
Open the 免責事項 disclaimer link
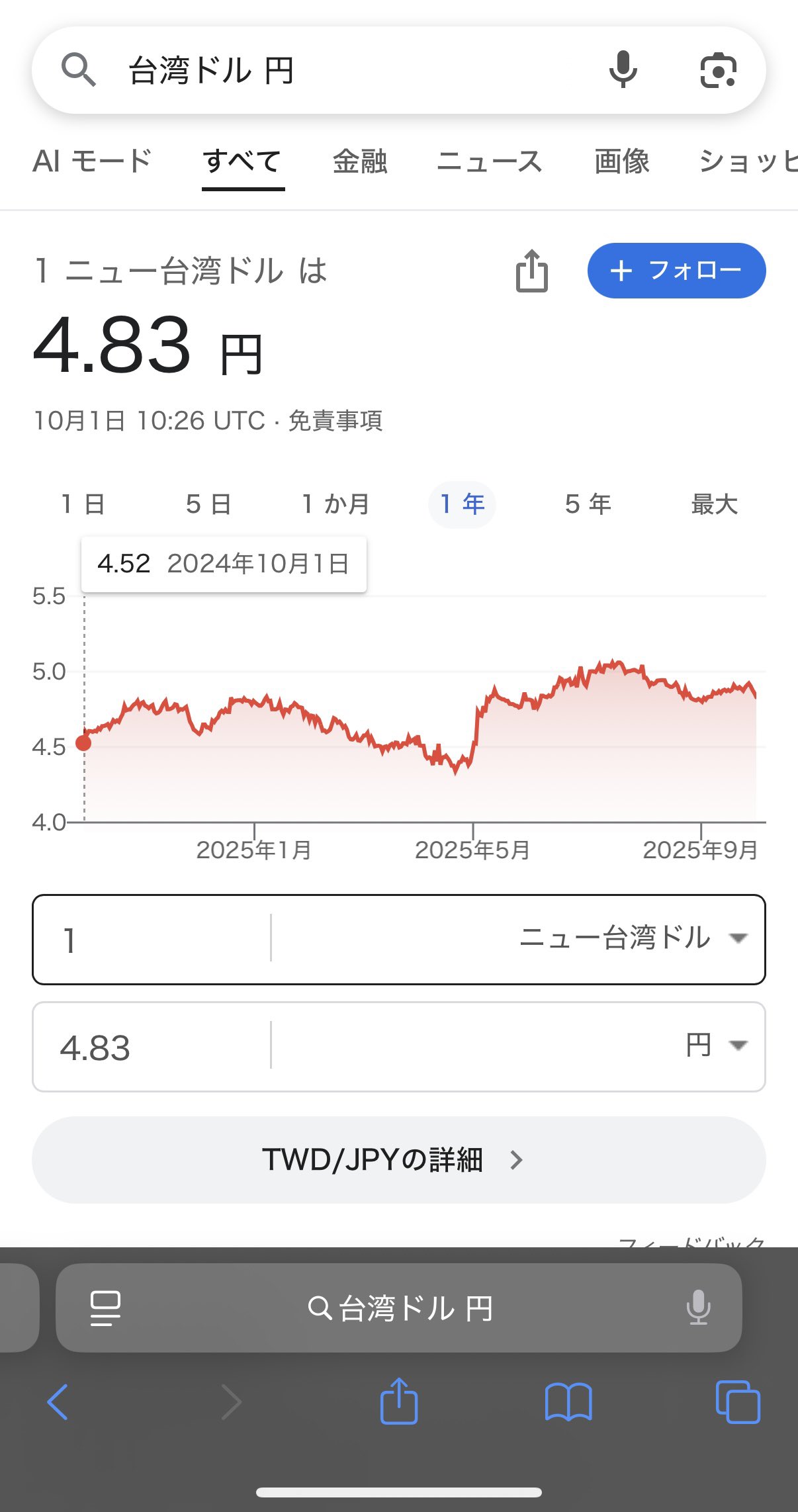(x=335, y=421)
